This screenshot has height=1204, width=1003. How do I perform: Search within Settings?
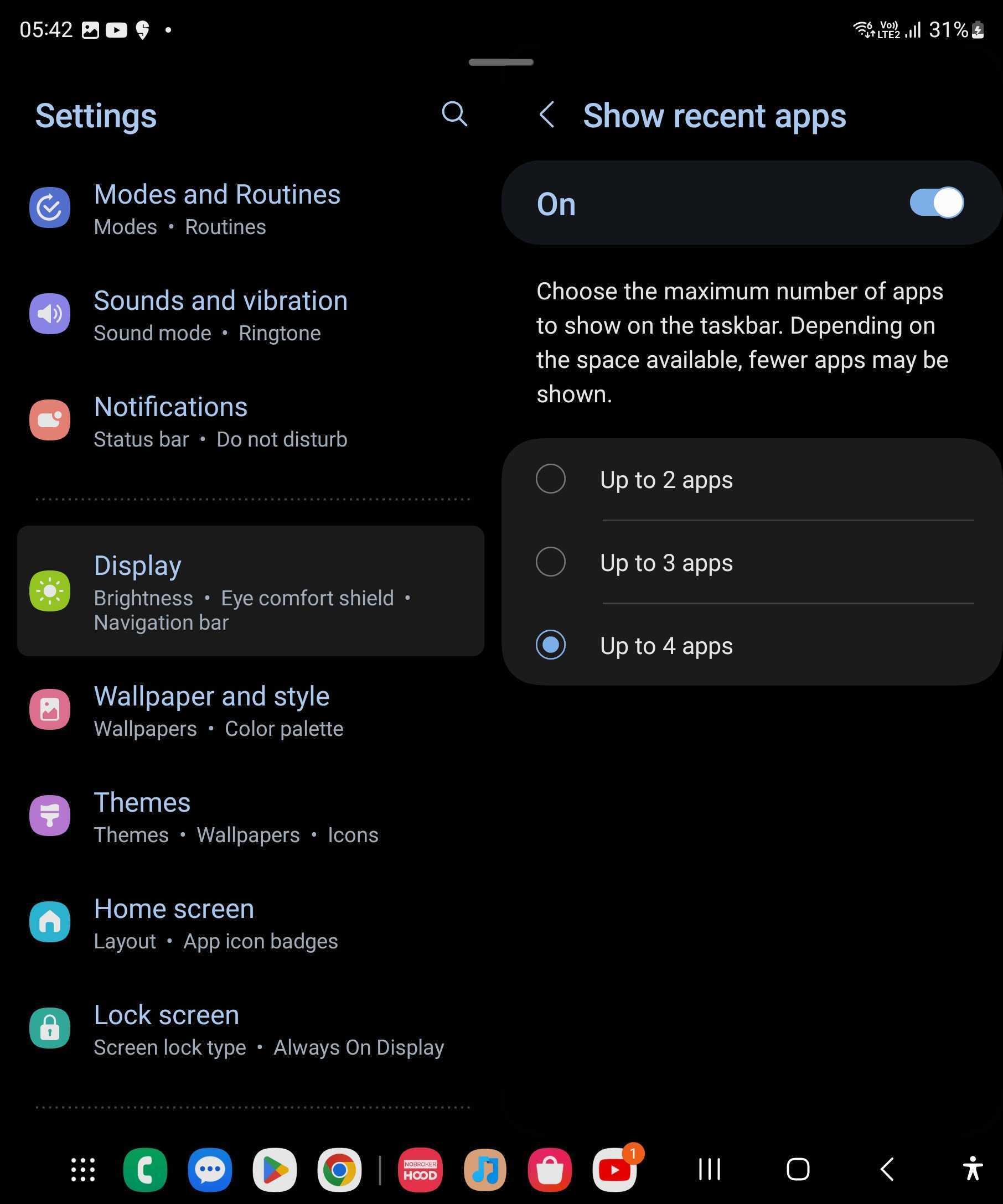(x=454, y=114)
